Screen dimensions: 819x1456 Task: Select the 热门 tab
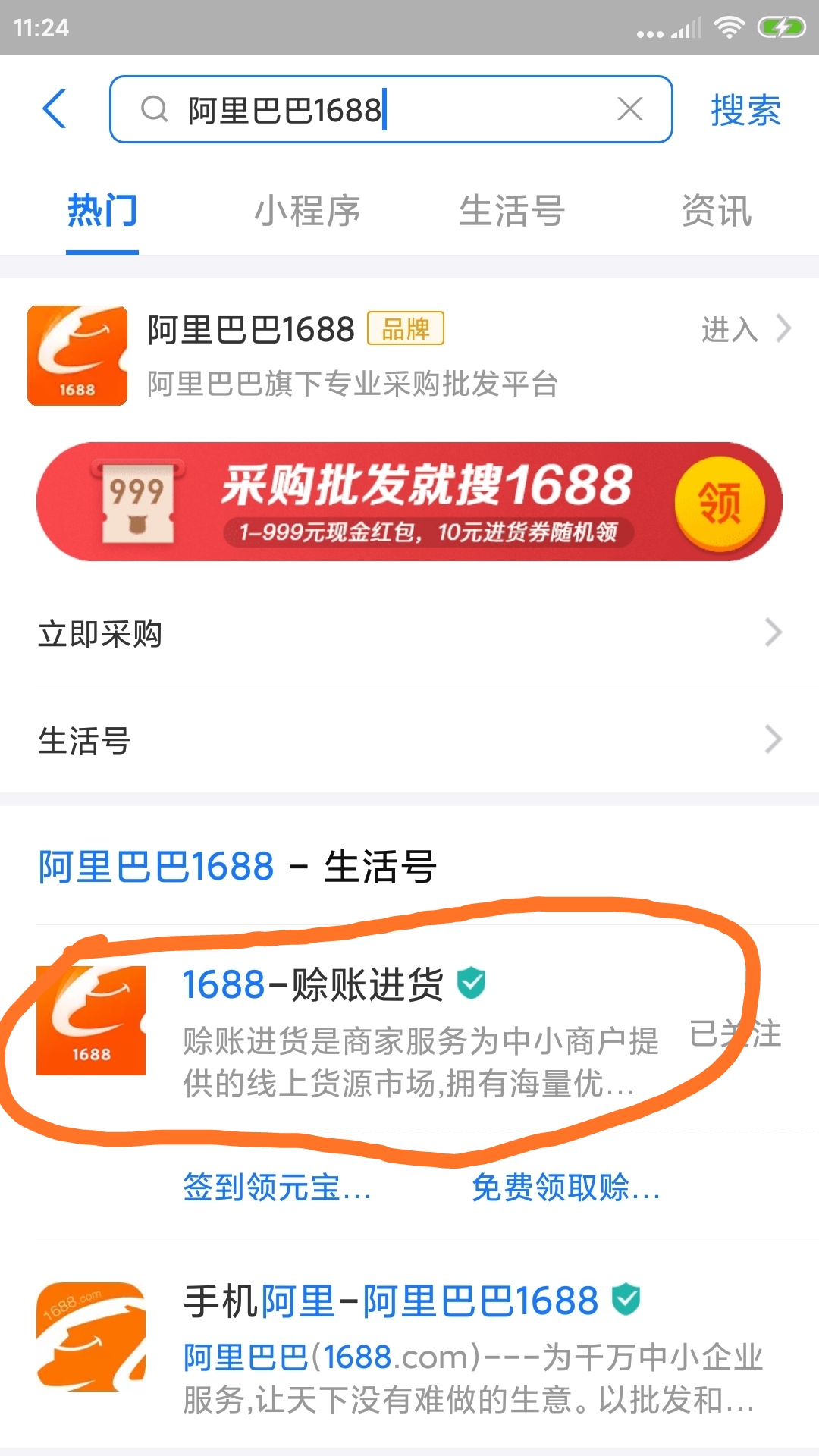coord(102,211)
